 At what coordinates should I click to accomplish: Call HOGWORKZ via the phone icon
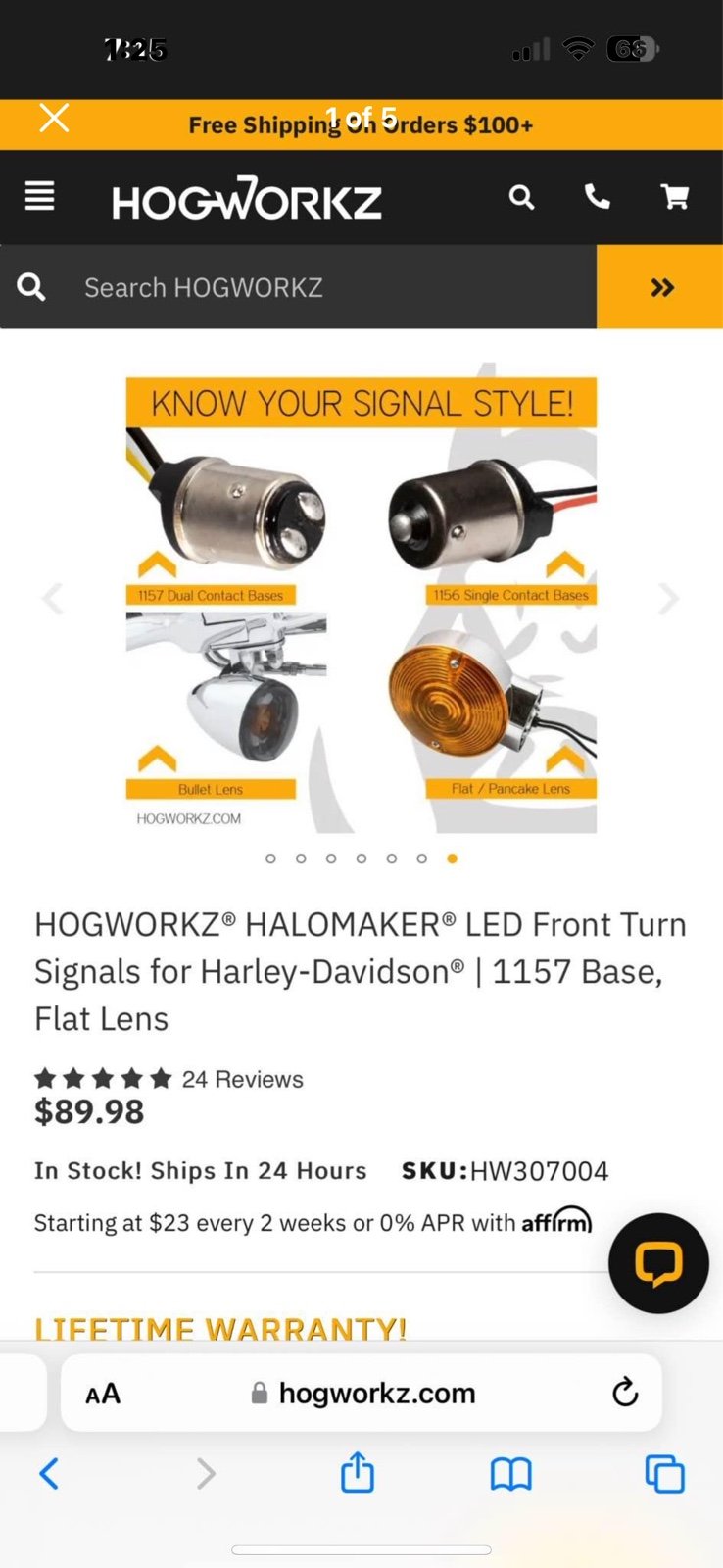(x=598, y=197)
